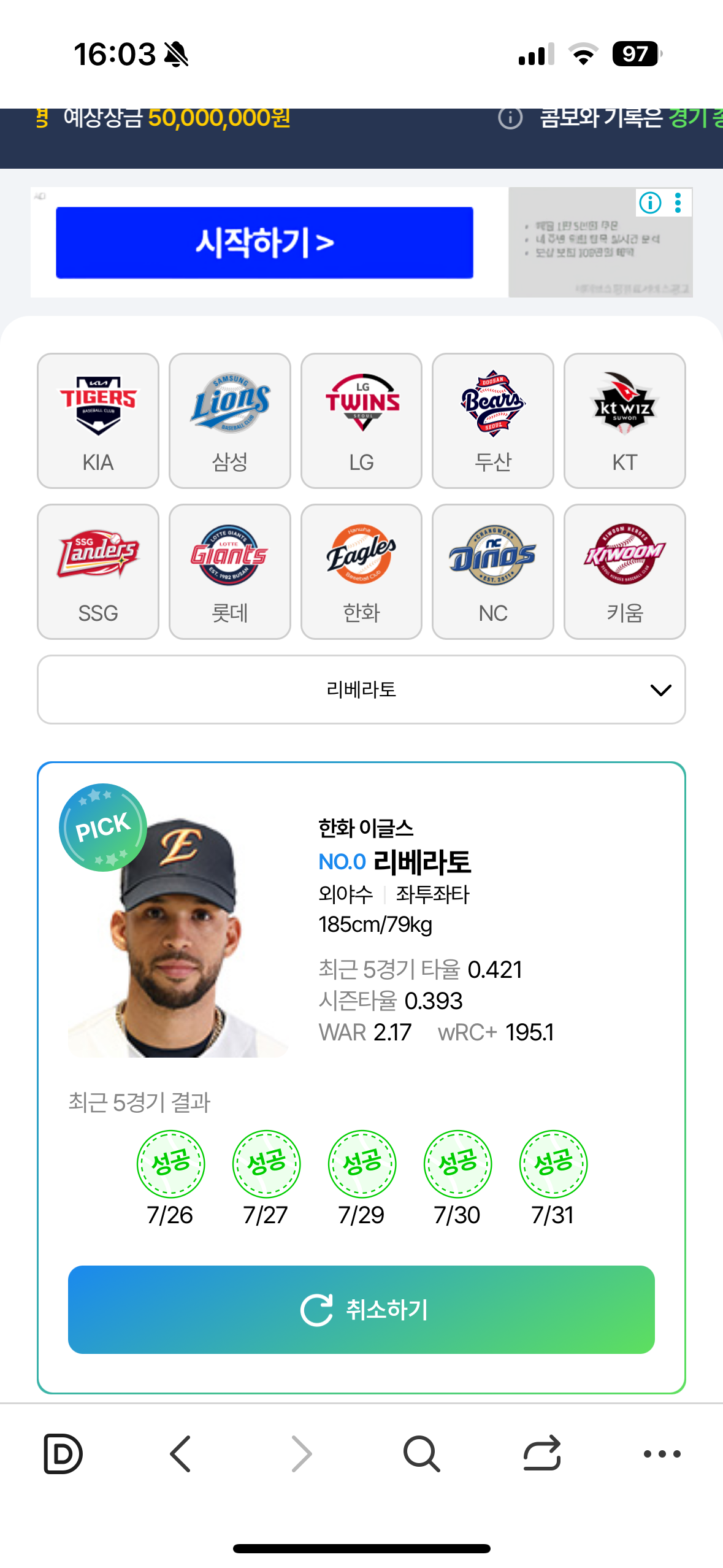Image resolution: width=723 pixels, height=1568 pixels.
Task: Select the LG Twins team
Action: point(362,421)
